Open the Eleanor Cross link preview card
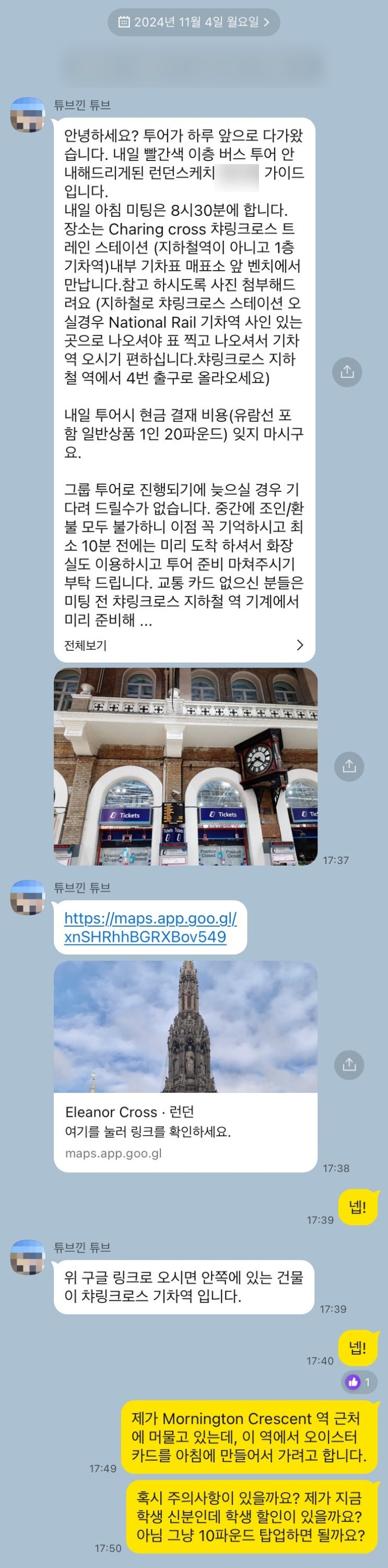 tap(185, 1066)
